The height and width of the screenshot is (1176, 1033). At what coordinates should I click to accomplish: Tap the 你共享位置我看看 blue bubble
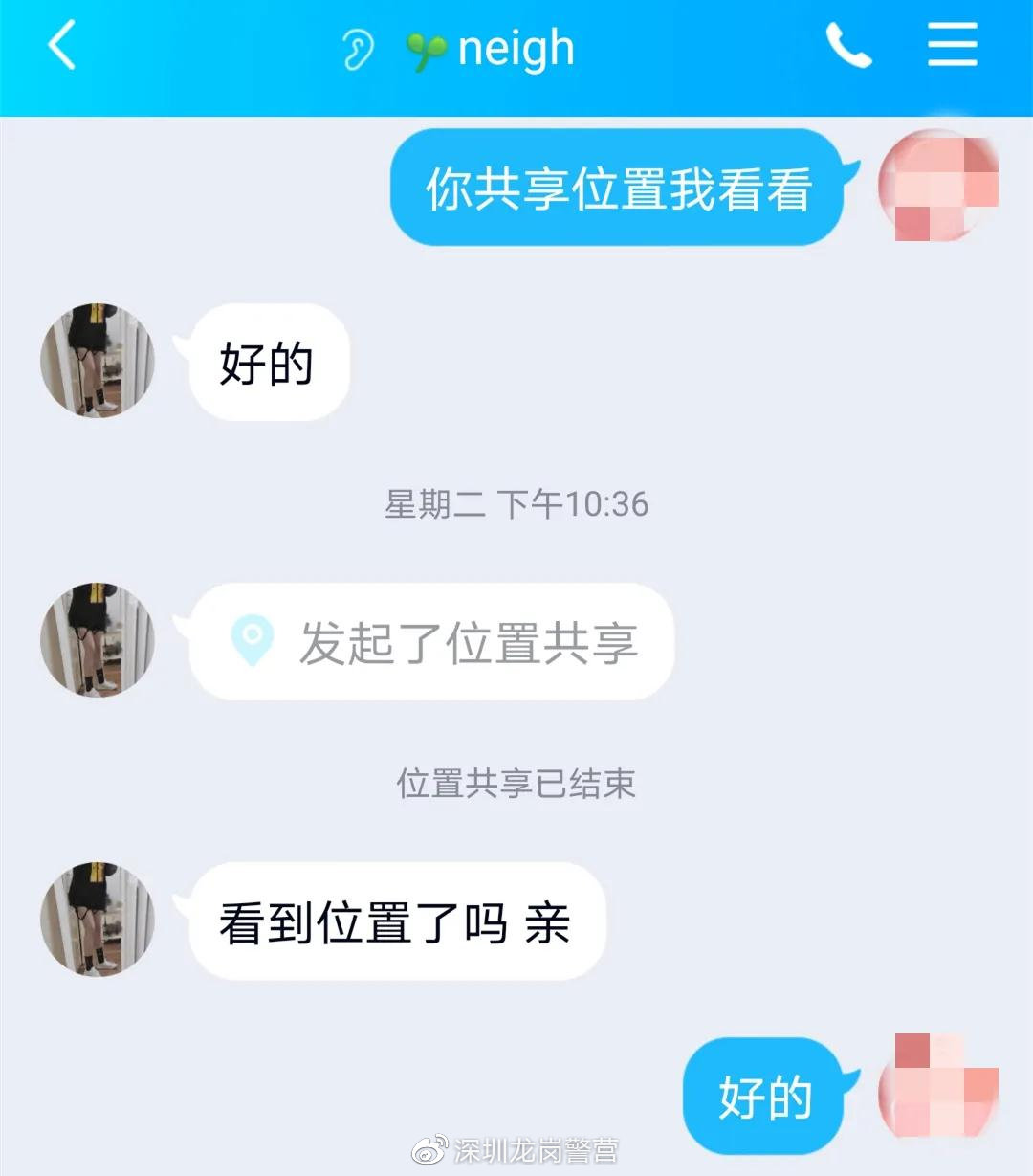coord(617,190)
